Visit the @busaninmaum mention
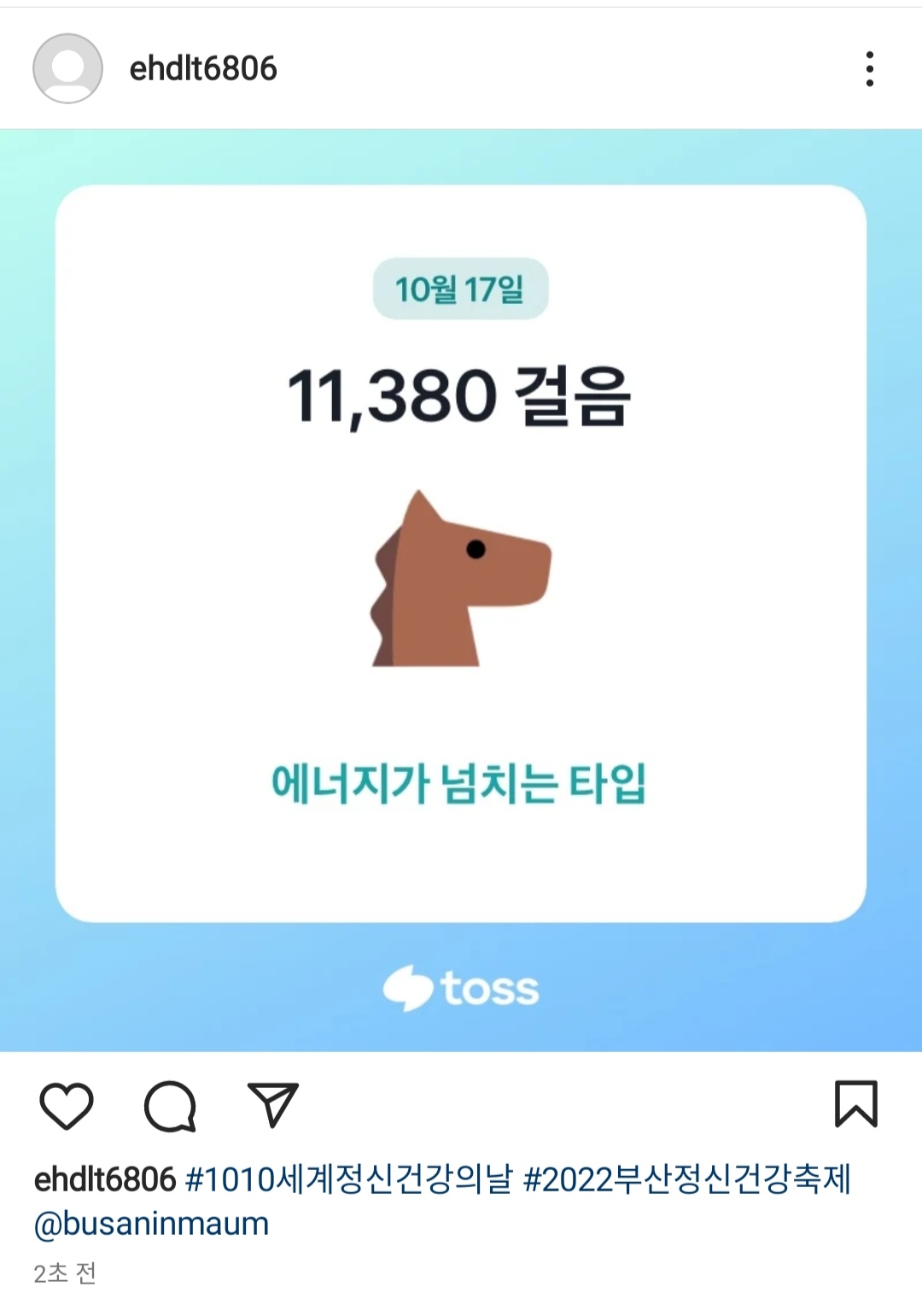 pos(151,1224)
